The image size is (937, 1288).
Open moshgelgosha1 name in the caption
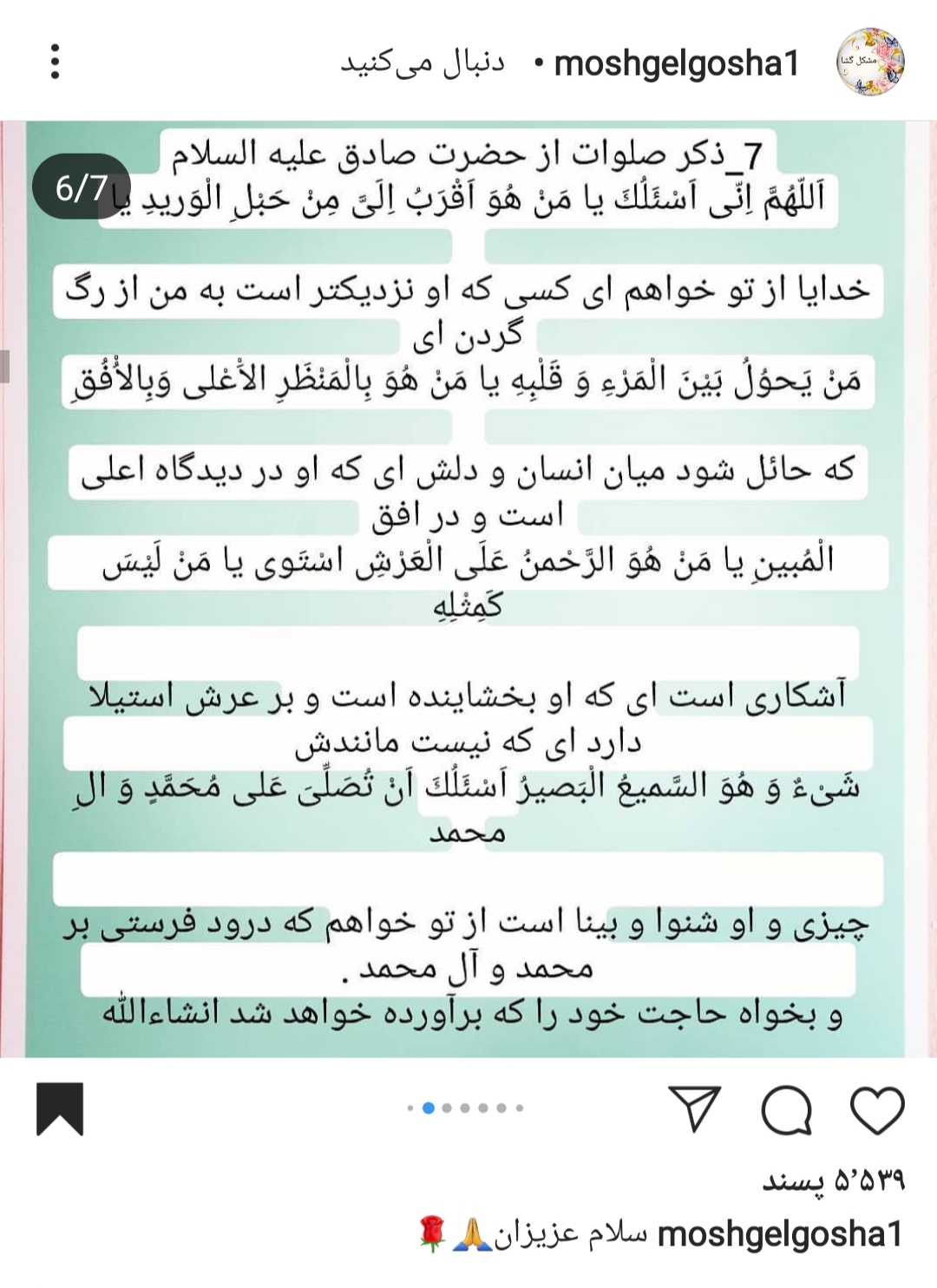(x=780, y=1234)
